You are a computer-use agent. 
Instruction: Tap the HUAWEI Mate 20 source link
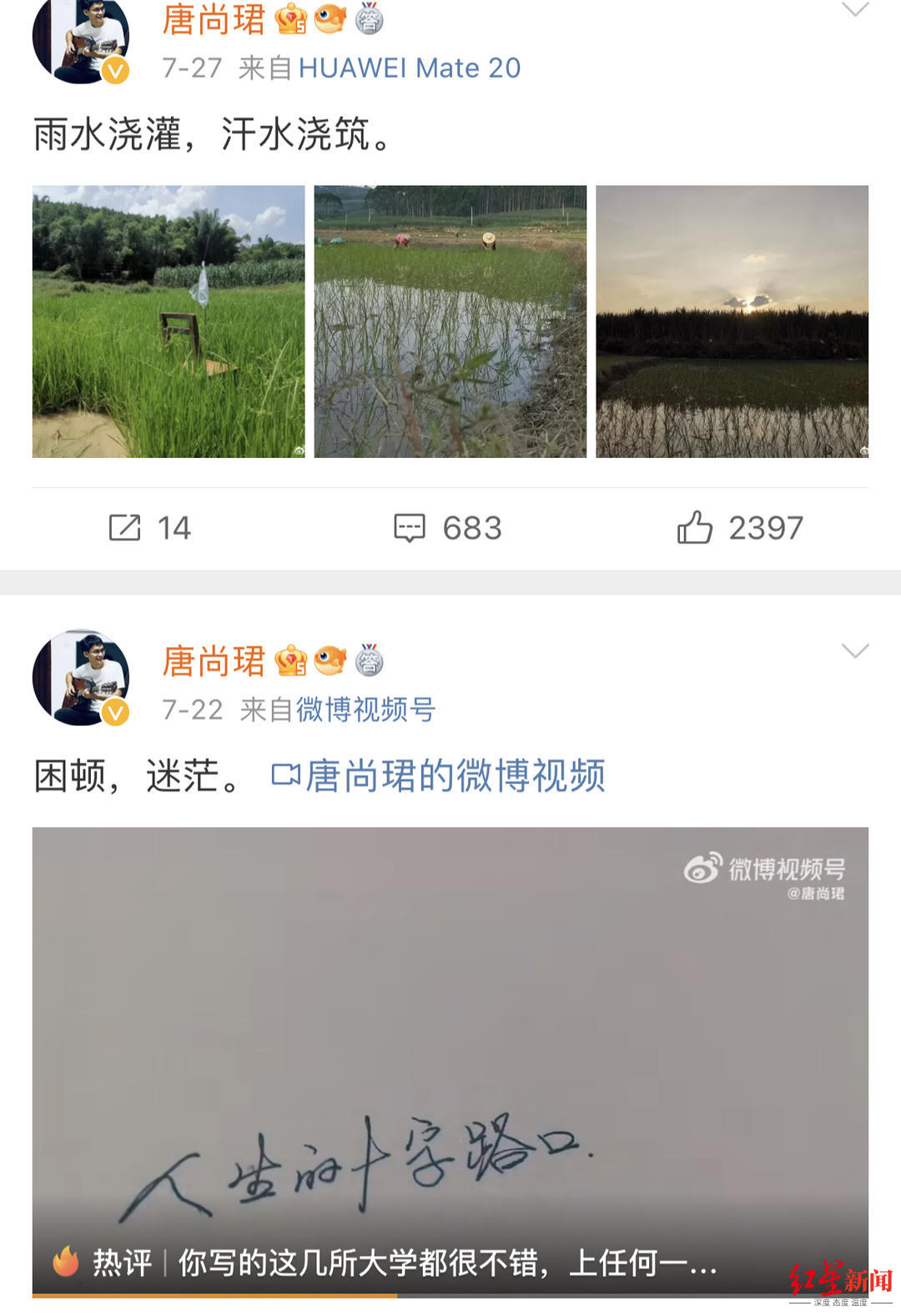coord(409,68)
